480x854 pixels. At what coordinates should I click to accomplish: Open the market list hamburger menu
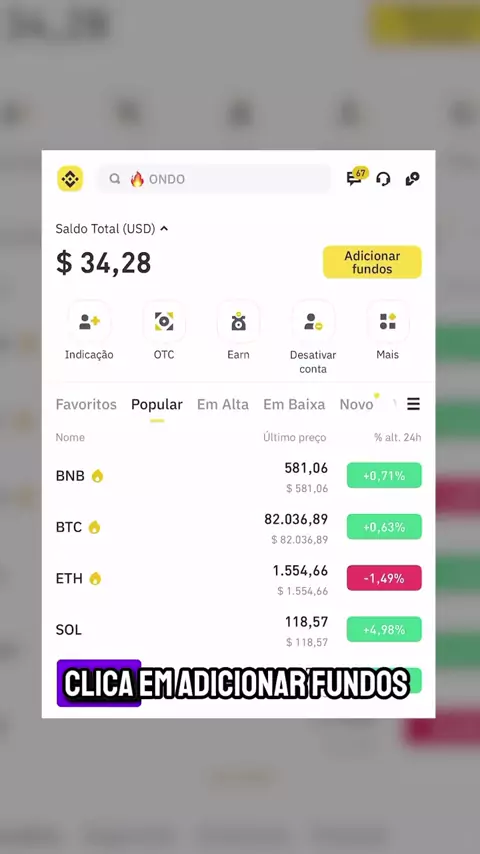[x=414, y=404]
